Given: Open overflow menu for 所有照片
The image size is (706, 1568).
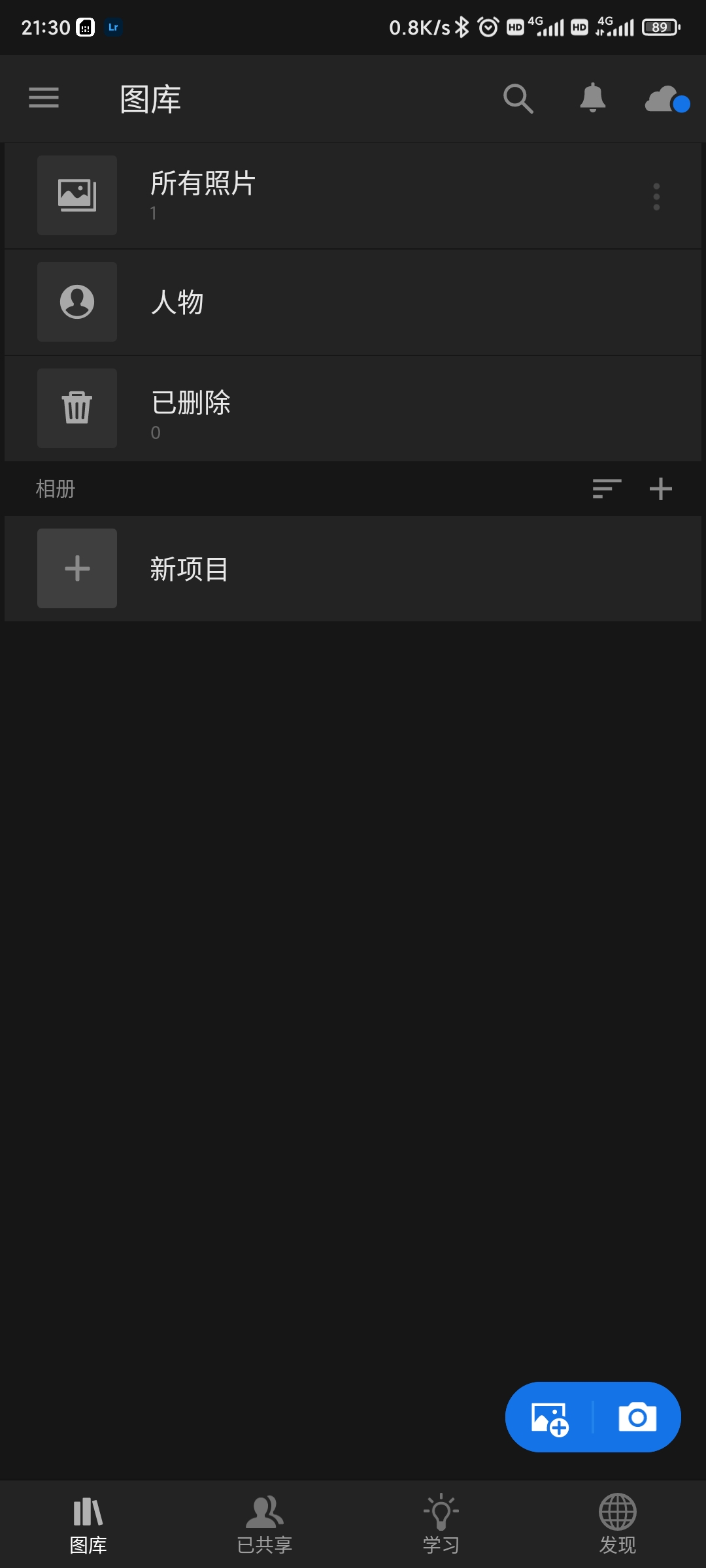Looking at the screenshot, I should [x=656, y=196].
